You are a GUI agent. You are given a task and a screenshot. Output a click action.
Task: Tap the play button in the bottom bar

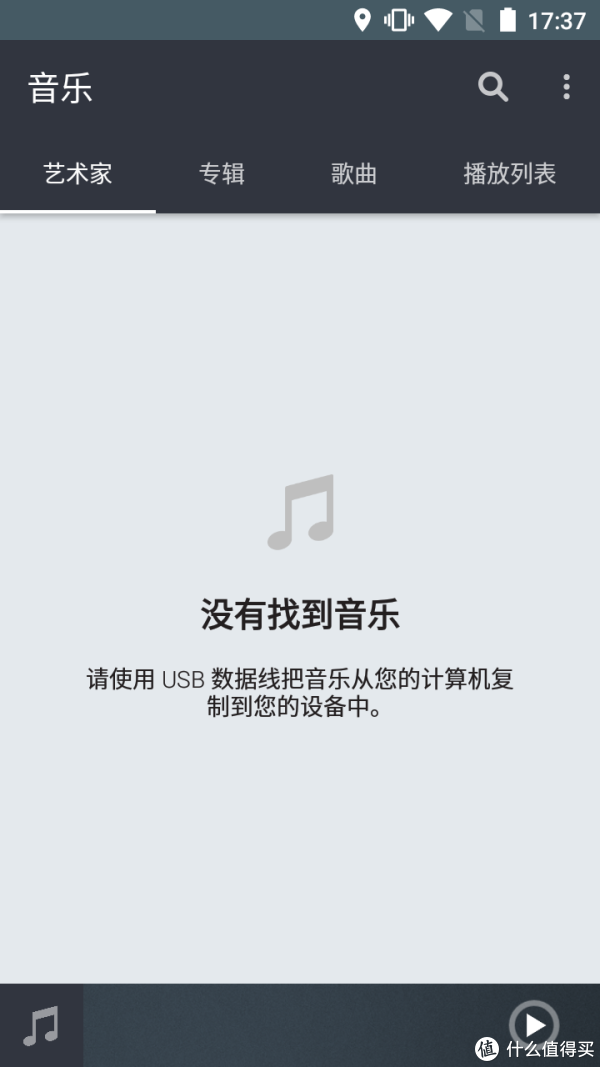[534, 1025]
